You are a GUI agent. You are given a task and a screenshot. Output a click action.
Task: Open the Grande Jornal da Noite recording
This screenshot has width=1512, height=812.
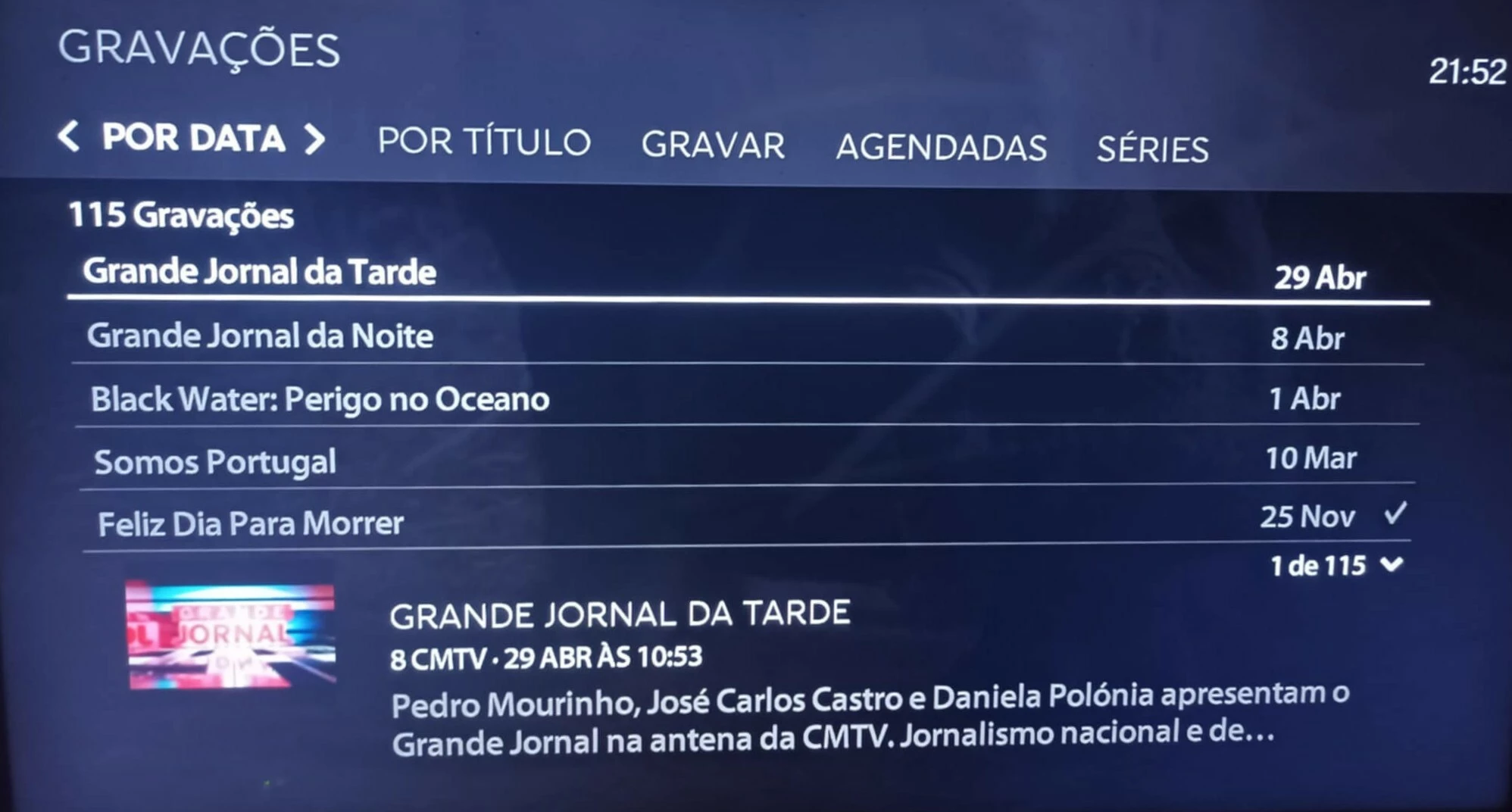click(x=260, y=336)
